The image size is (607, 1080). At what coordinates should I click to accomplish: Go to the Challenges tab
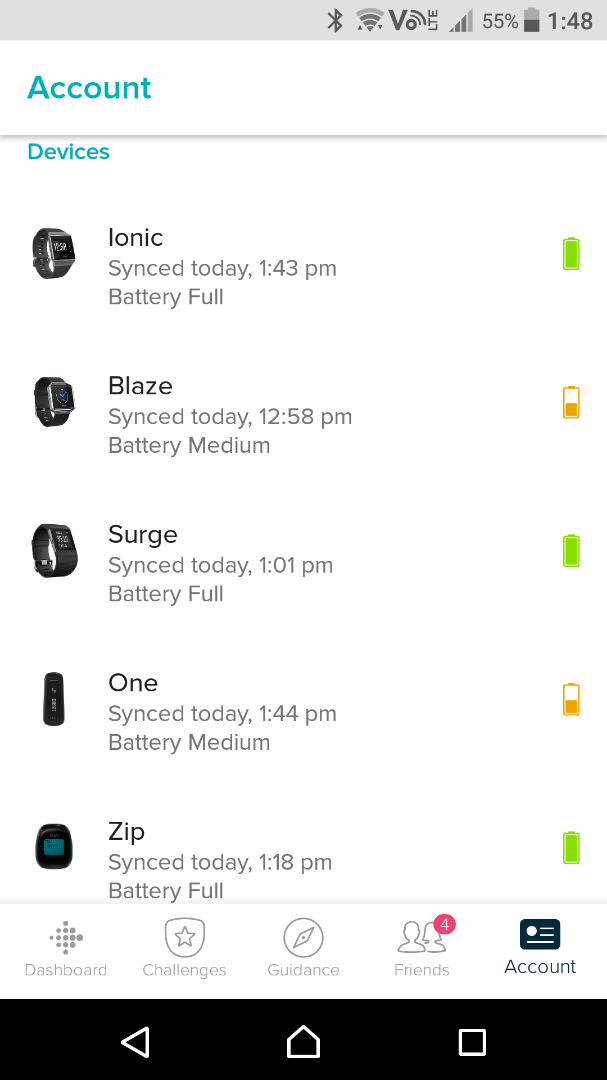point(185,950)
